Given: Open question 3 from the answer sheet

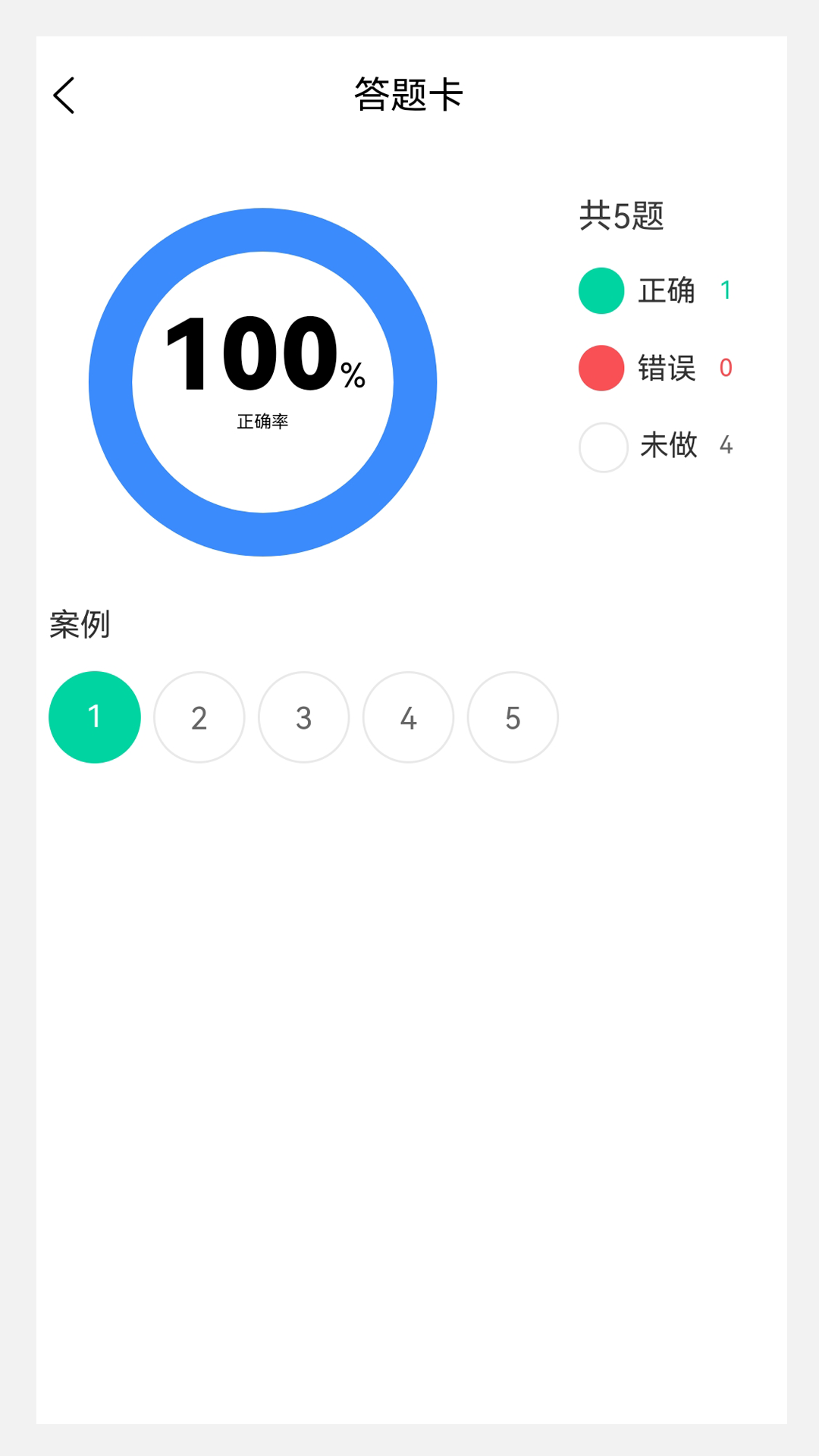Looking at the screenshot, I should [303, 717].
